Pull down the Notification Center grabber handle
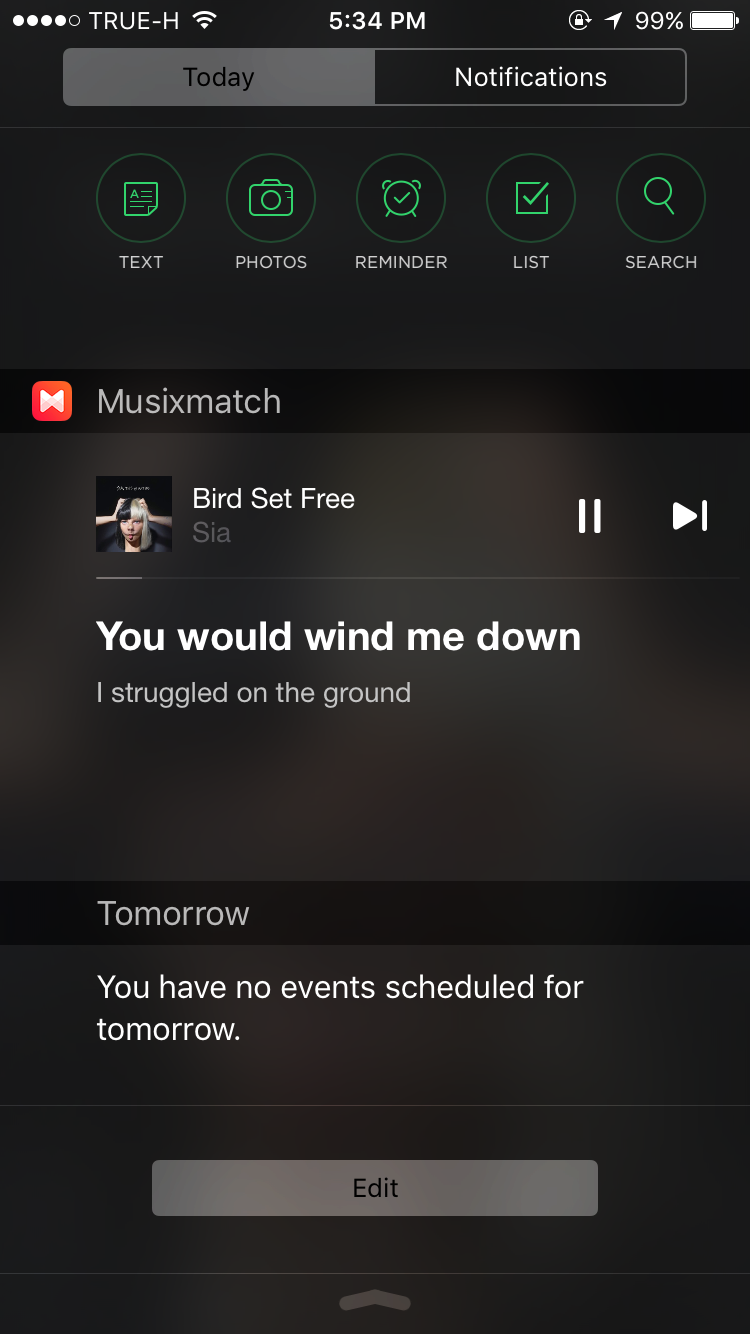Viewport: 750px width, 1334px height. click(x=374, y=1301)
